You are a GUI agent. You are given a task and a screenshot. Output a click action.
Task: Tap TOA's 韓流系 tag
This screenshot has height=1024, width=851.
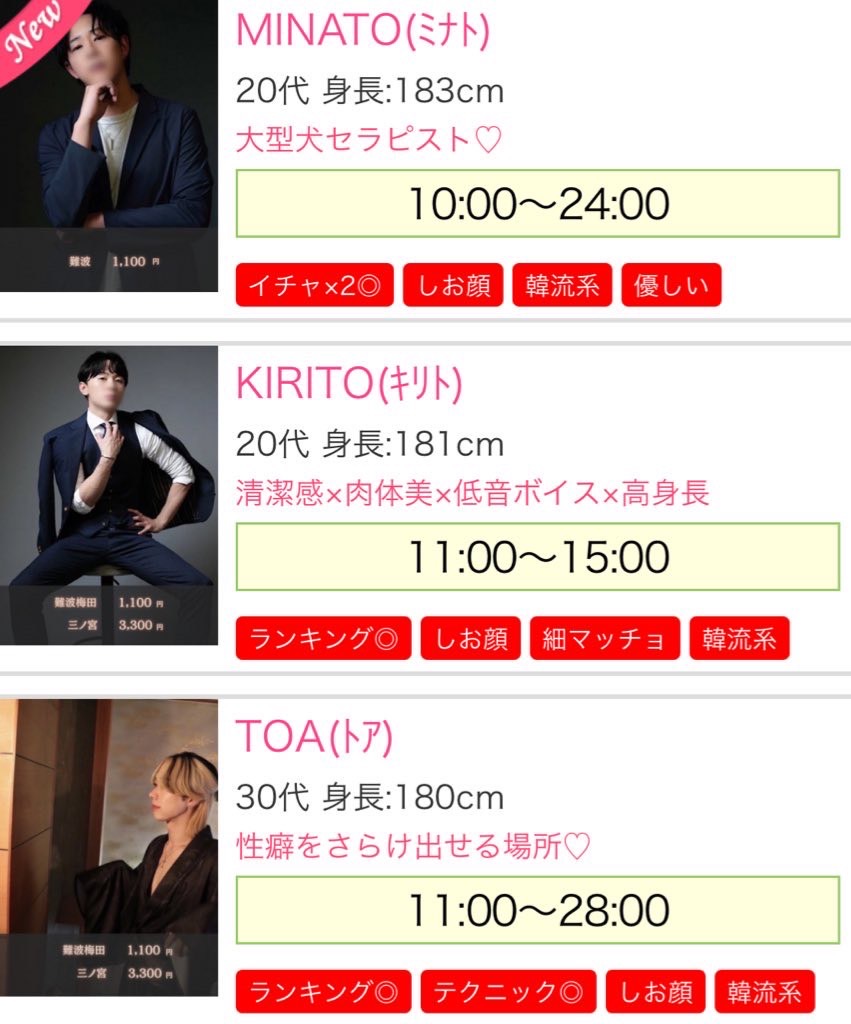coord(764,992)
